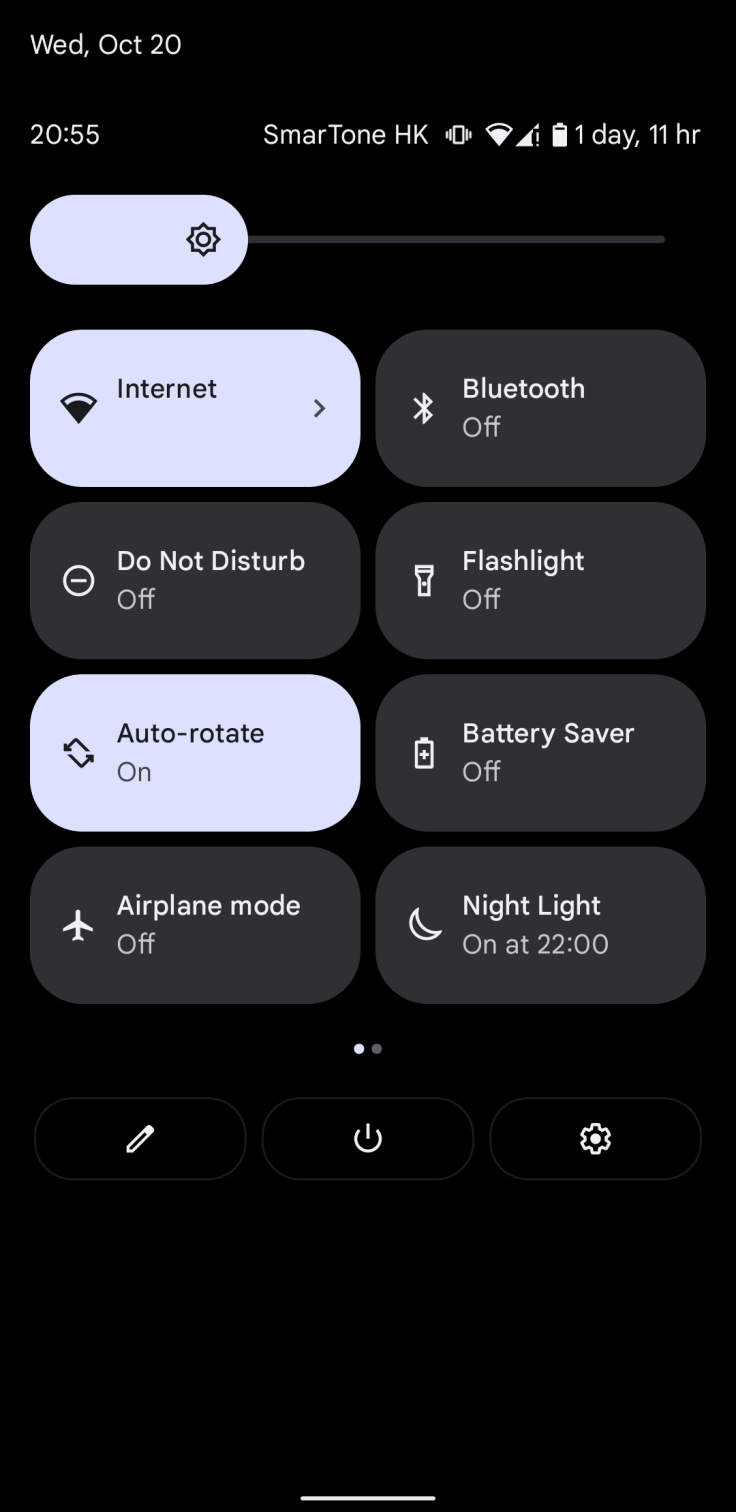
Task: Toggle the Night Light tile
Action: 540,925
